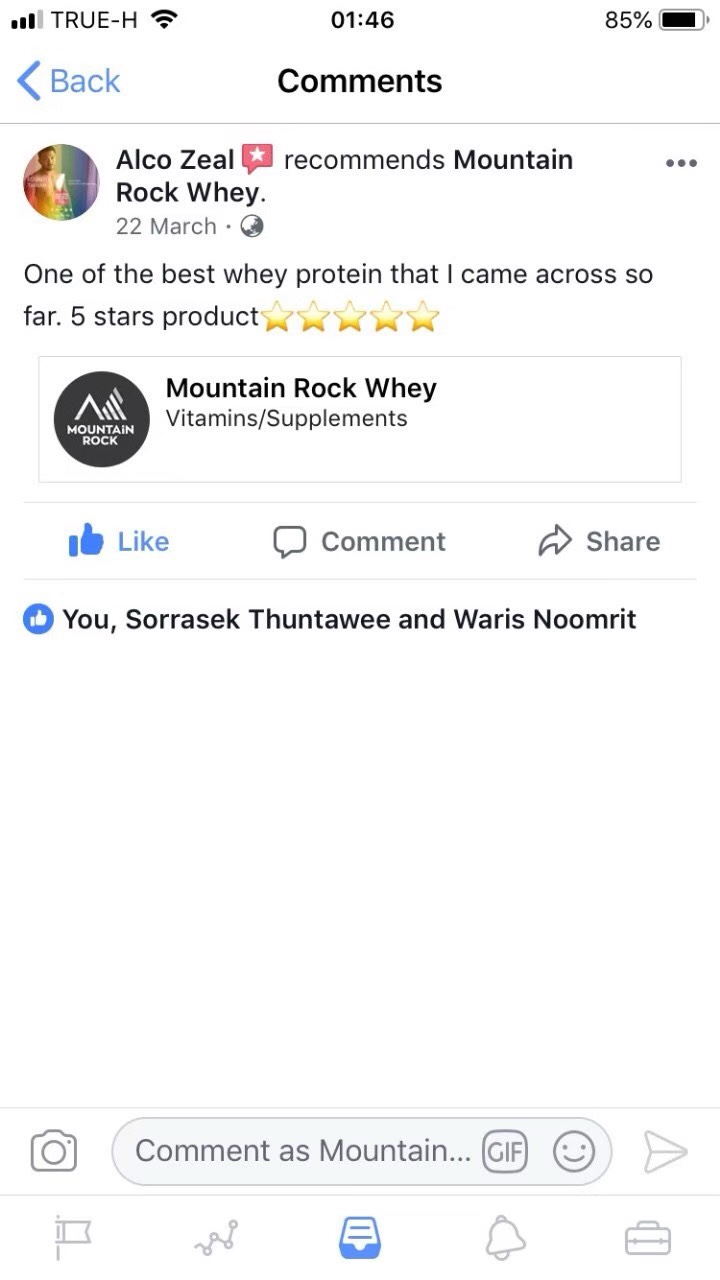Open the briefcase tools tab
The height and width of the screenshot is (1280, 720).
click(648, 1238)
